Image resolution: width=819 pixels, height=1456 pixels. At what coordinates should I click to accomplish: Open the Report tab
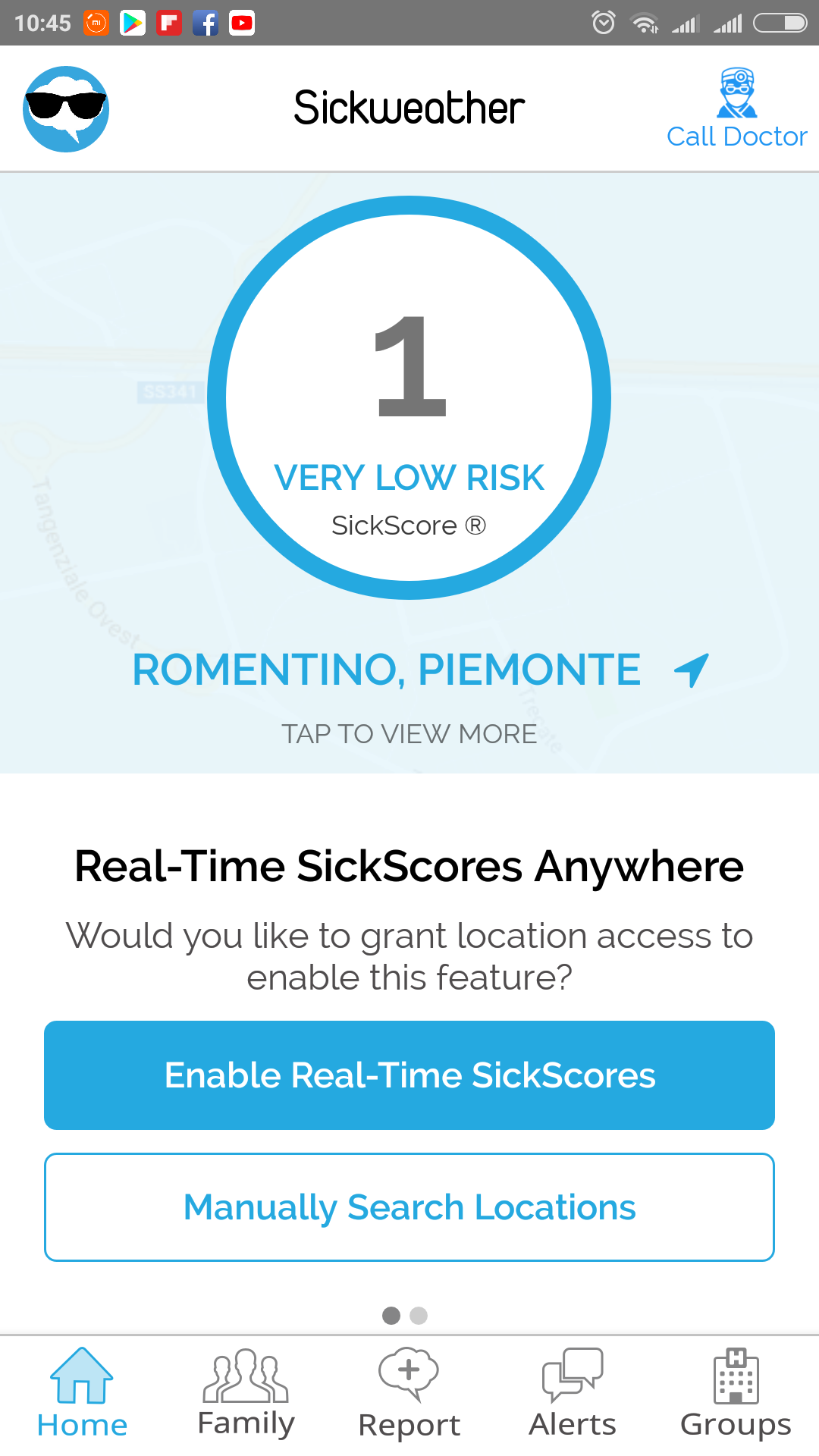point(409,1394)
